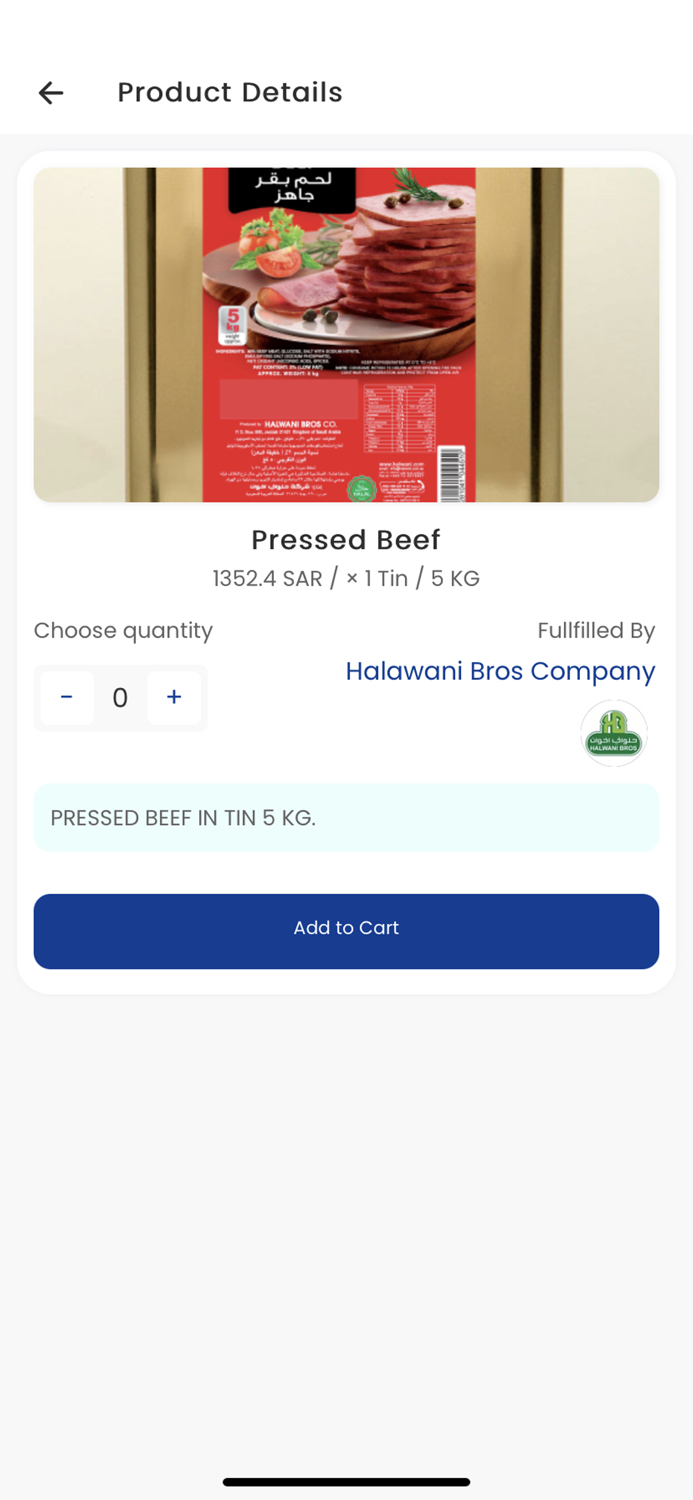The height and width of the screenshot is (1500, 693).
Task: Tap the Add to Cart button
Action: tap(346, 931)
